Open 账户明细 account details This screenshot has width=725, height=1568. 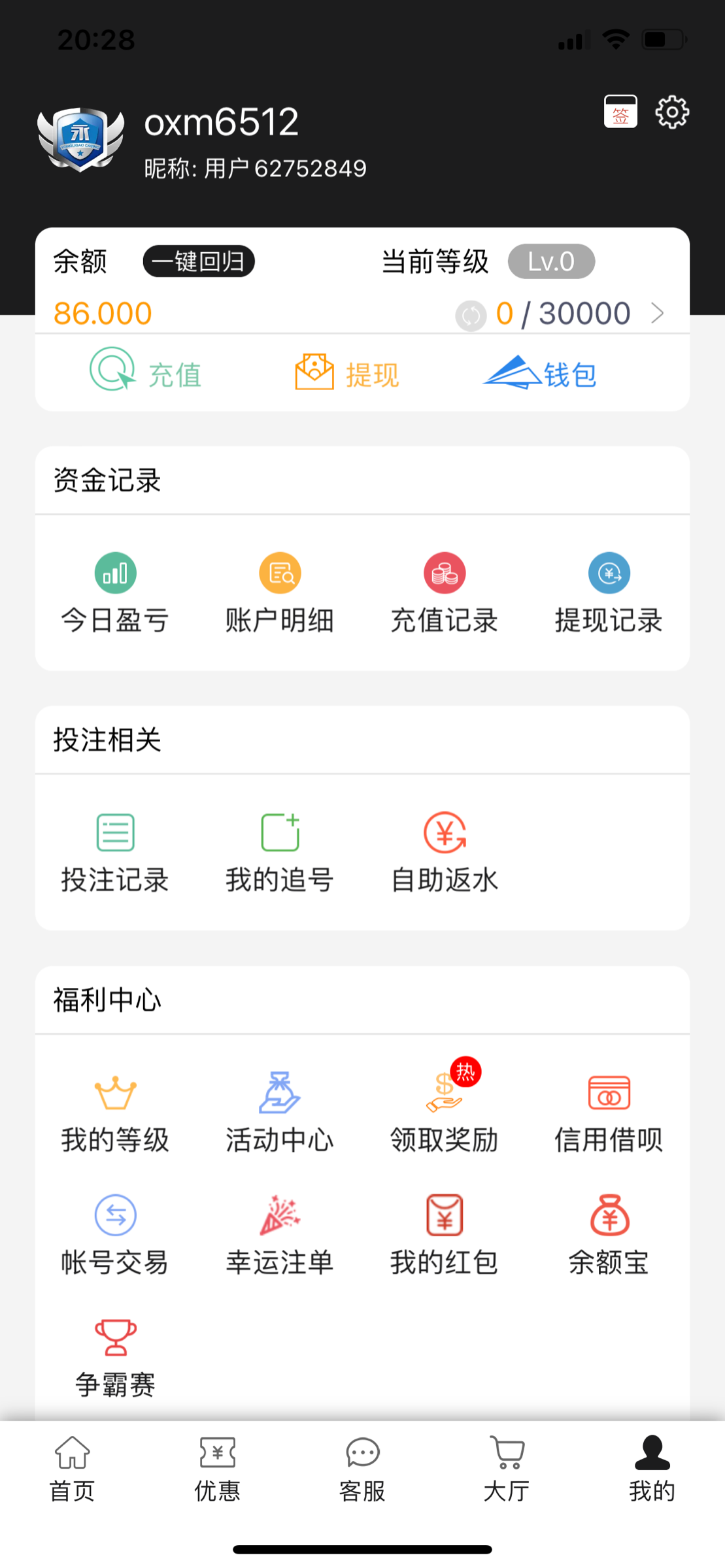pos(280,593)
